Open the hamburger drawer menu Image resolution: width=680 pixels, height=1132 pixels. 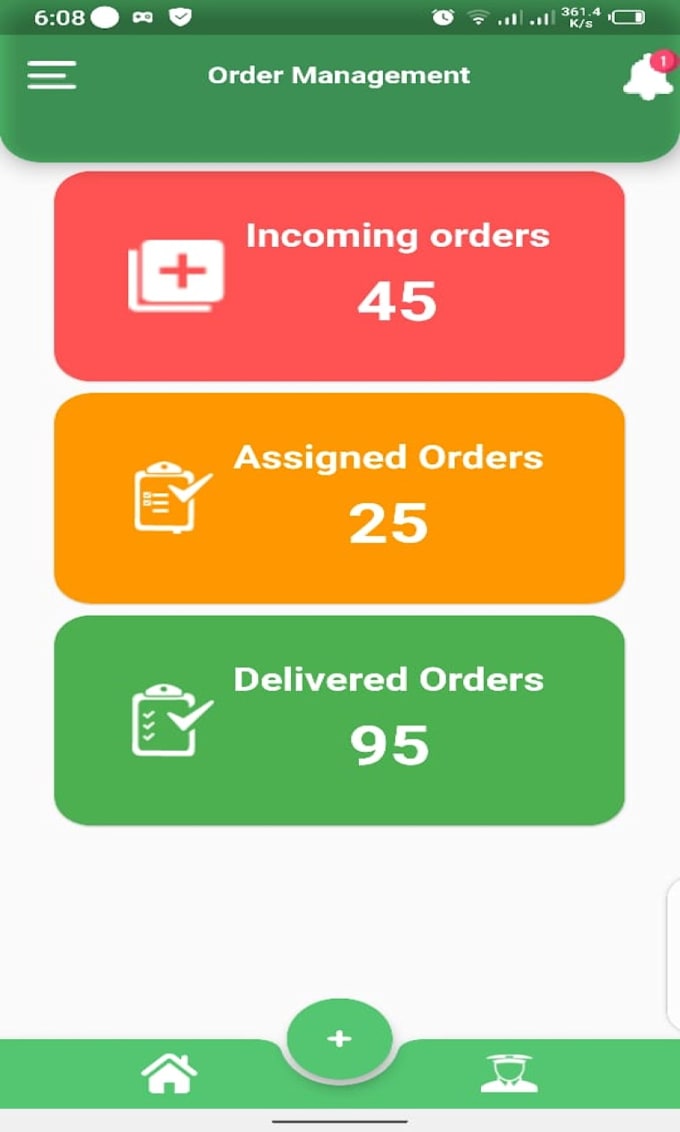[x=52, y=75]
